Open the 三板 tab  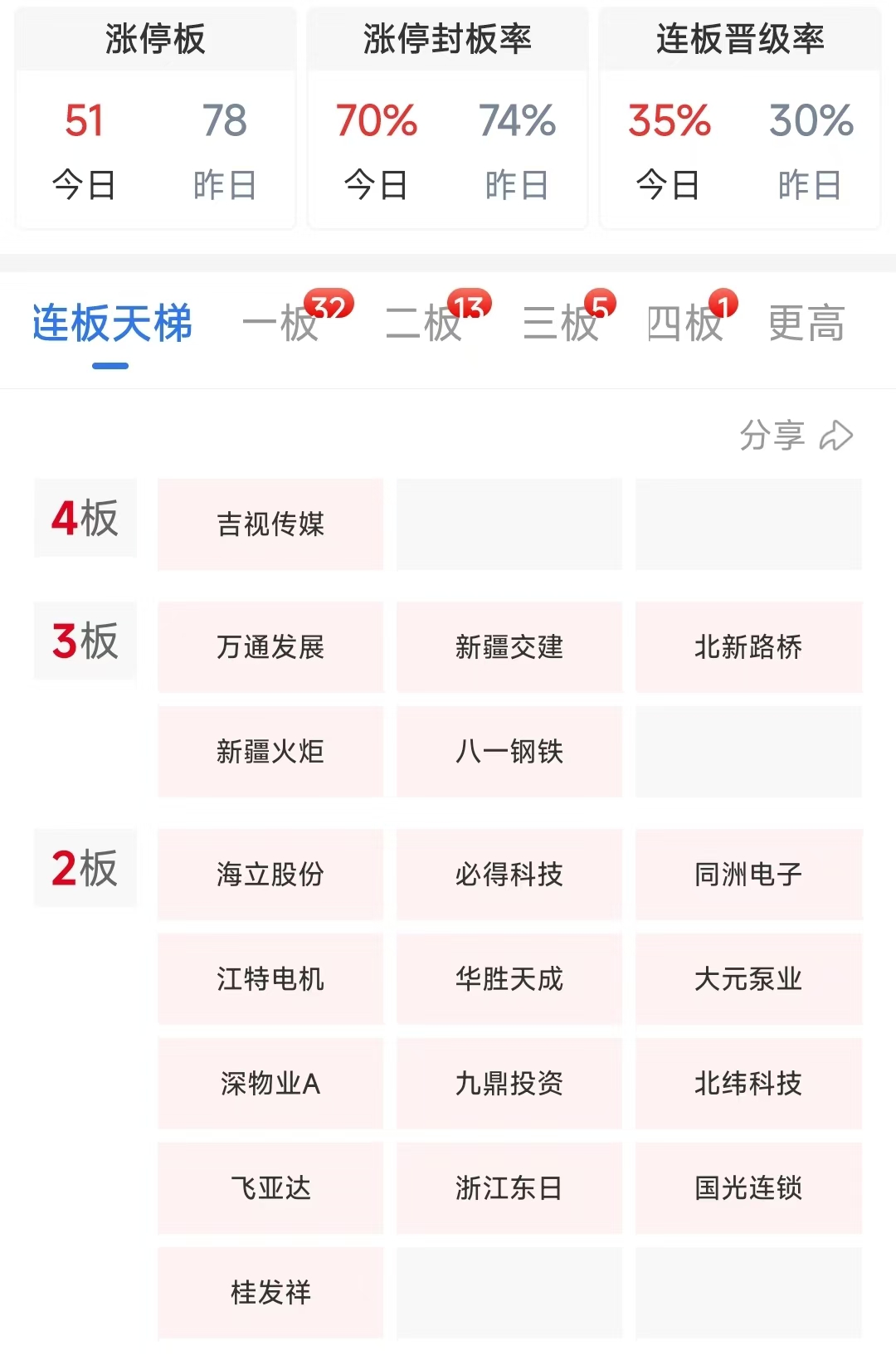tap(561, 324)
